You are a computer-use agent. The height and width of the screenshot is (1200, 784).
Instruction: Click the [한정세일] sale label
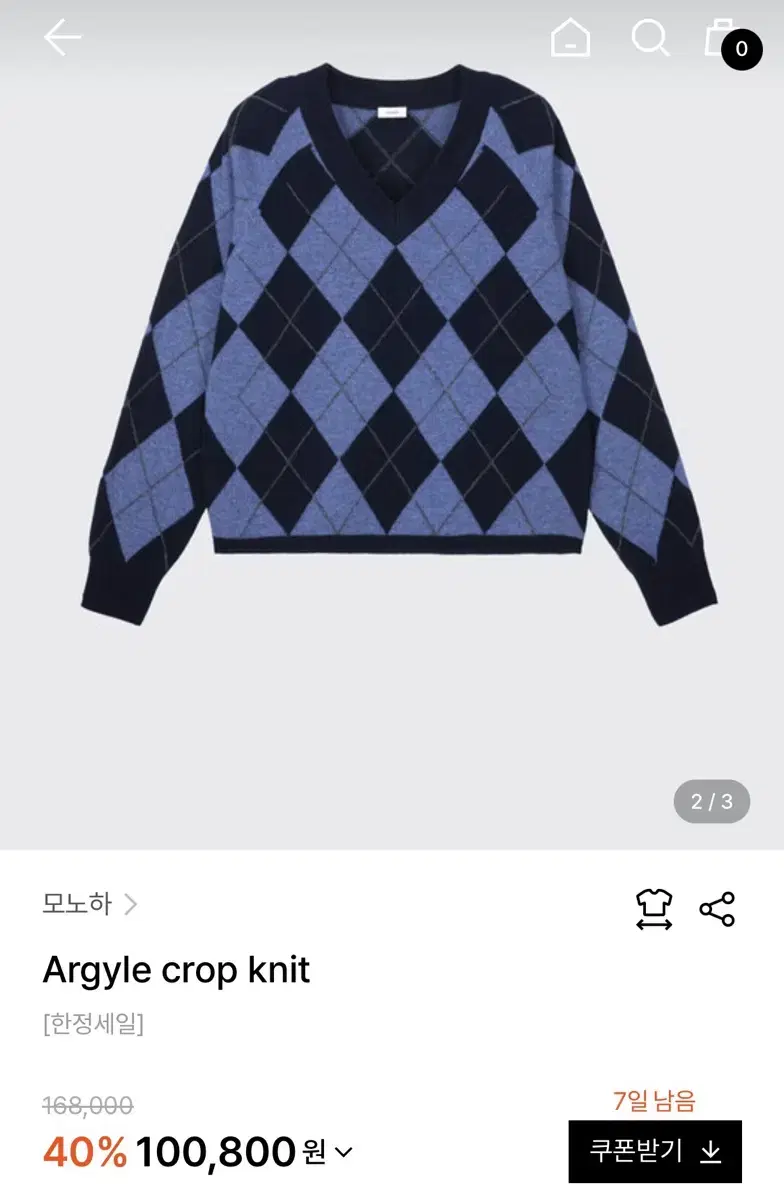pyautogui.click(x=91, y=1022)
